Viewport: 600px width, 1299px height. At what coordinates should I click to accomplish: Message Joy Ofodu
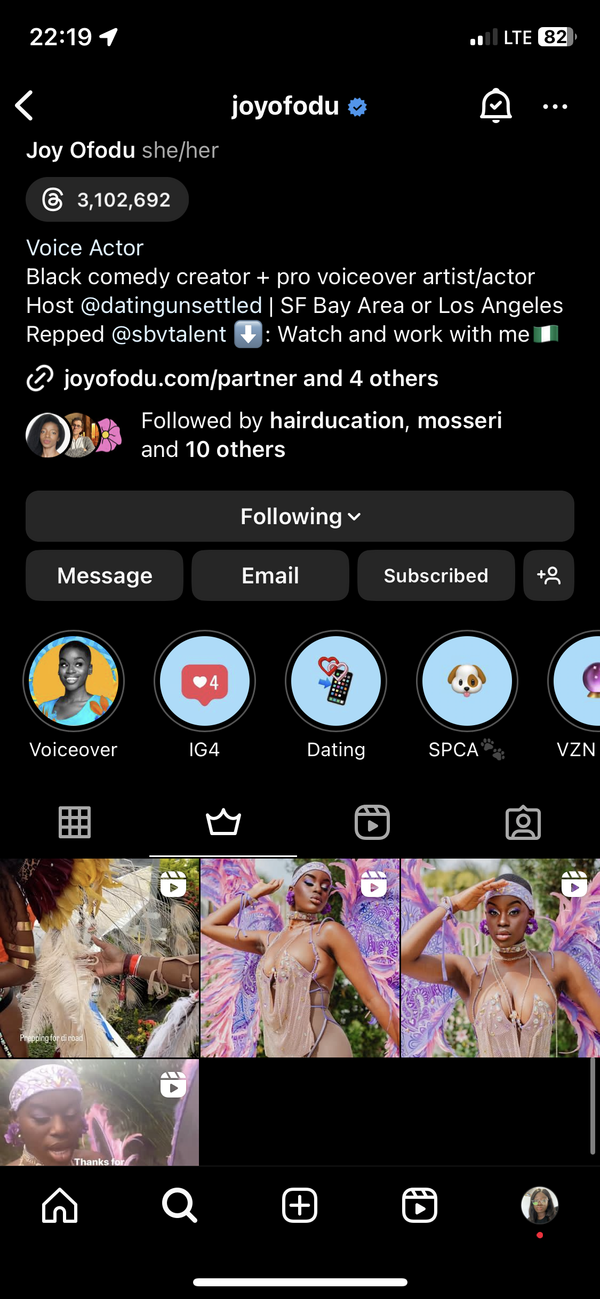[x=105, y=576]
